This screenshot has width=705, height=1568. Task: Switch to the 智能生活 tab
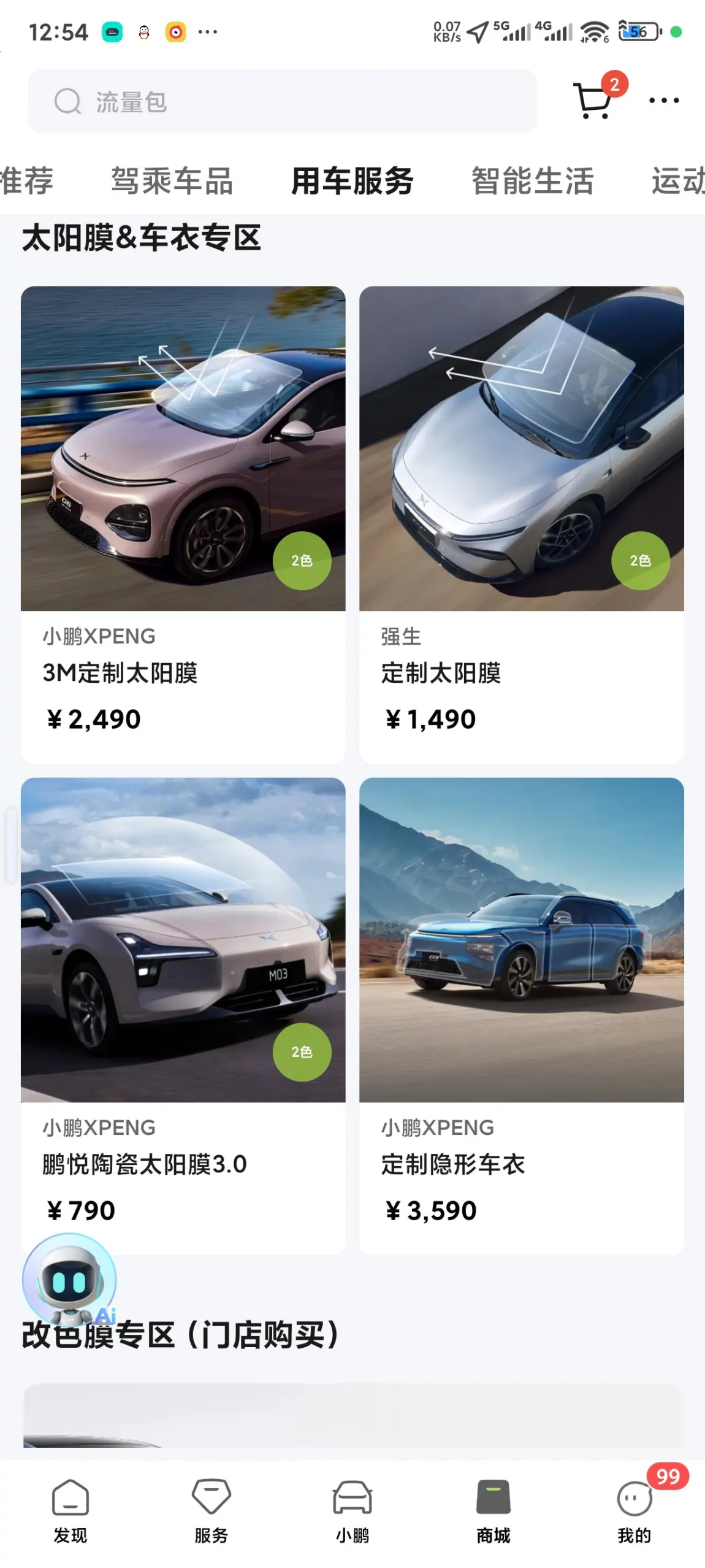pyautogui.click(x=532, y=181)
